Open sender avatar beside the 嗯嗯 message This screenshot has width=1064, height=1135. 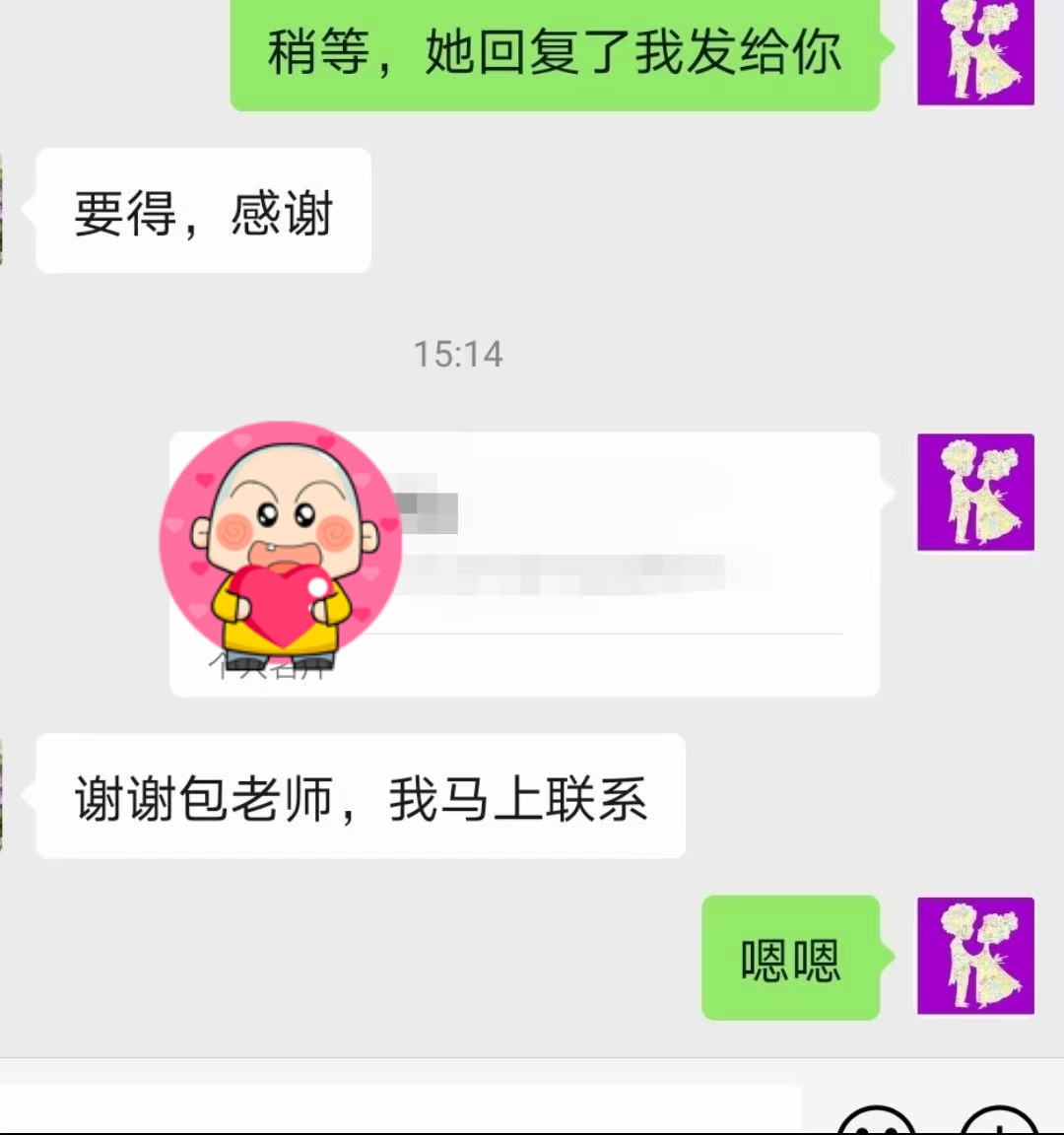(x=975, y=956)
